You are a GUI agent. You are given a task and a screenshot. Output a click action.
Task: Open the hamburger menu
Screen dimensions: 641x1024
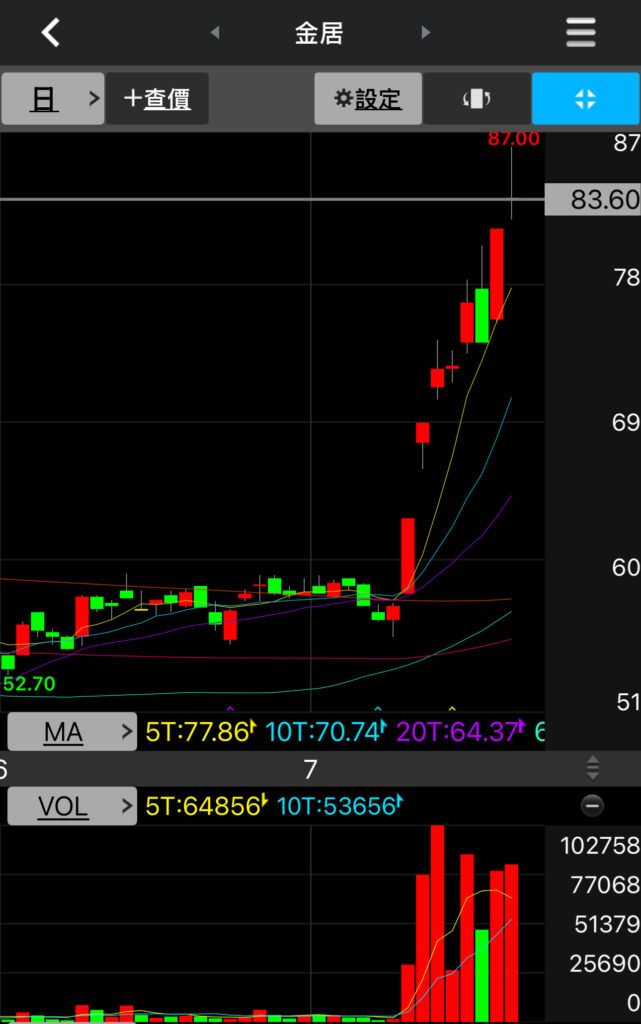[581, 33]
